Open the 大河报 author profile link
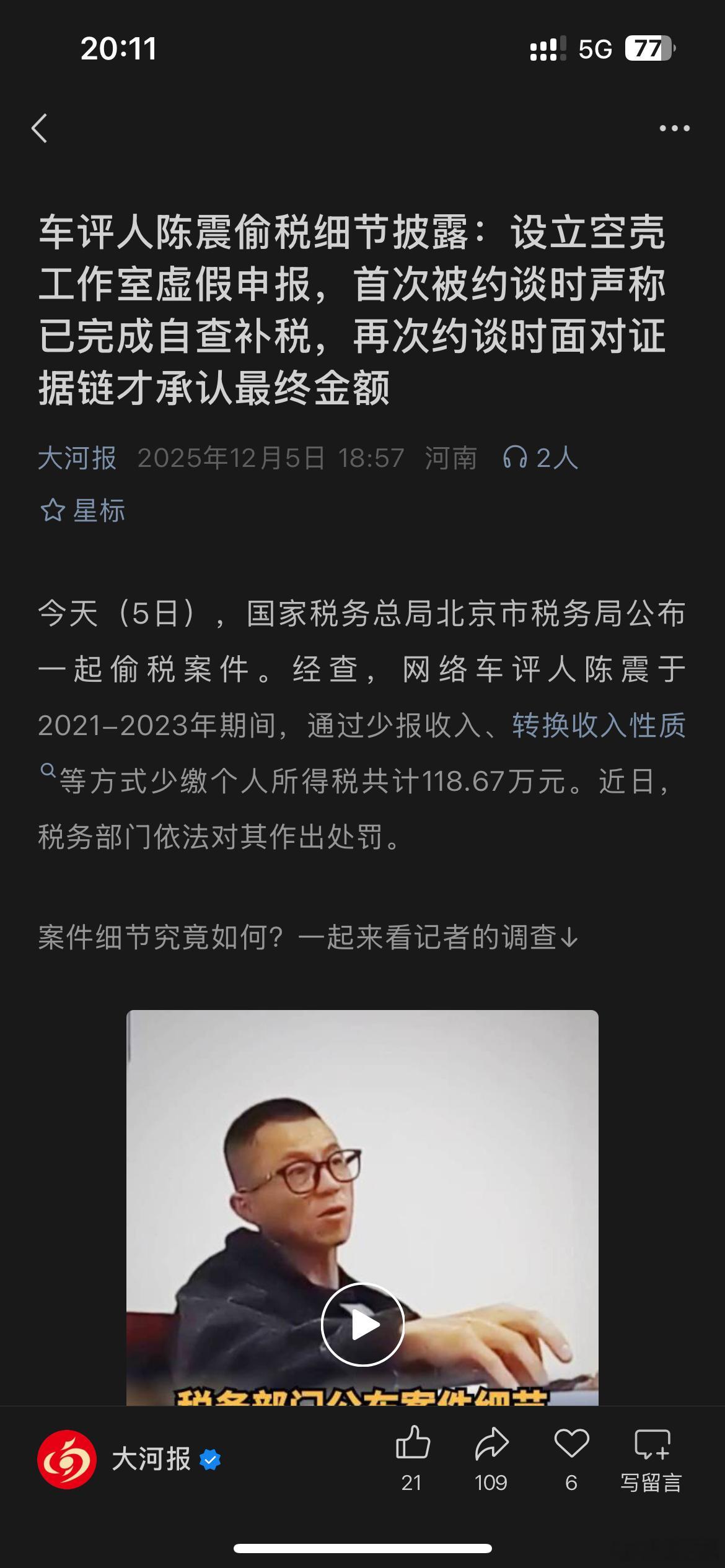 pyautogui.click(x=77, y=458)
